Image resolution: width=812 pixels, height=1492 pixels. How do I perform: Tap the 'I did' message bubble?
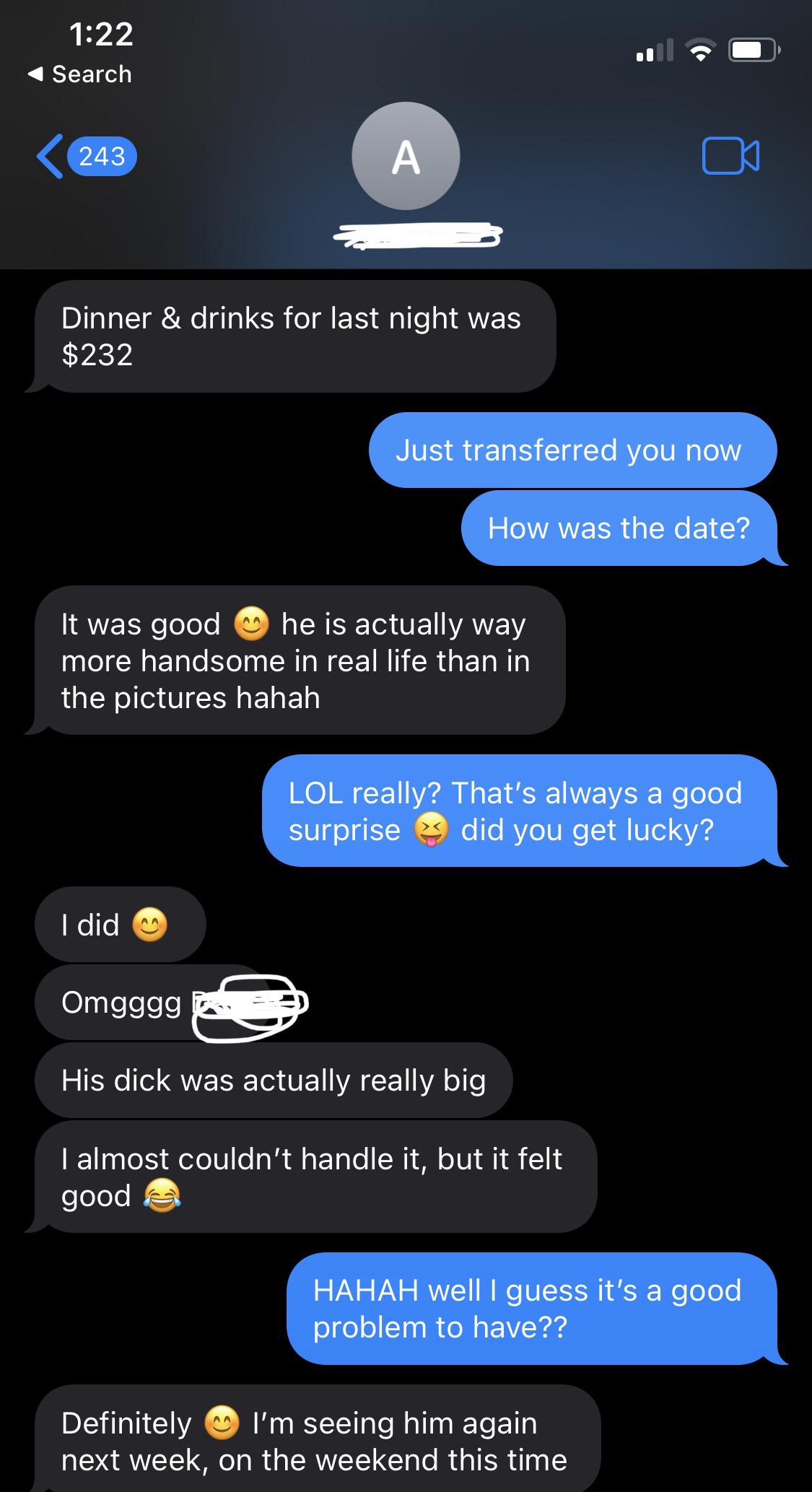119,924
